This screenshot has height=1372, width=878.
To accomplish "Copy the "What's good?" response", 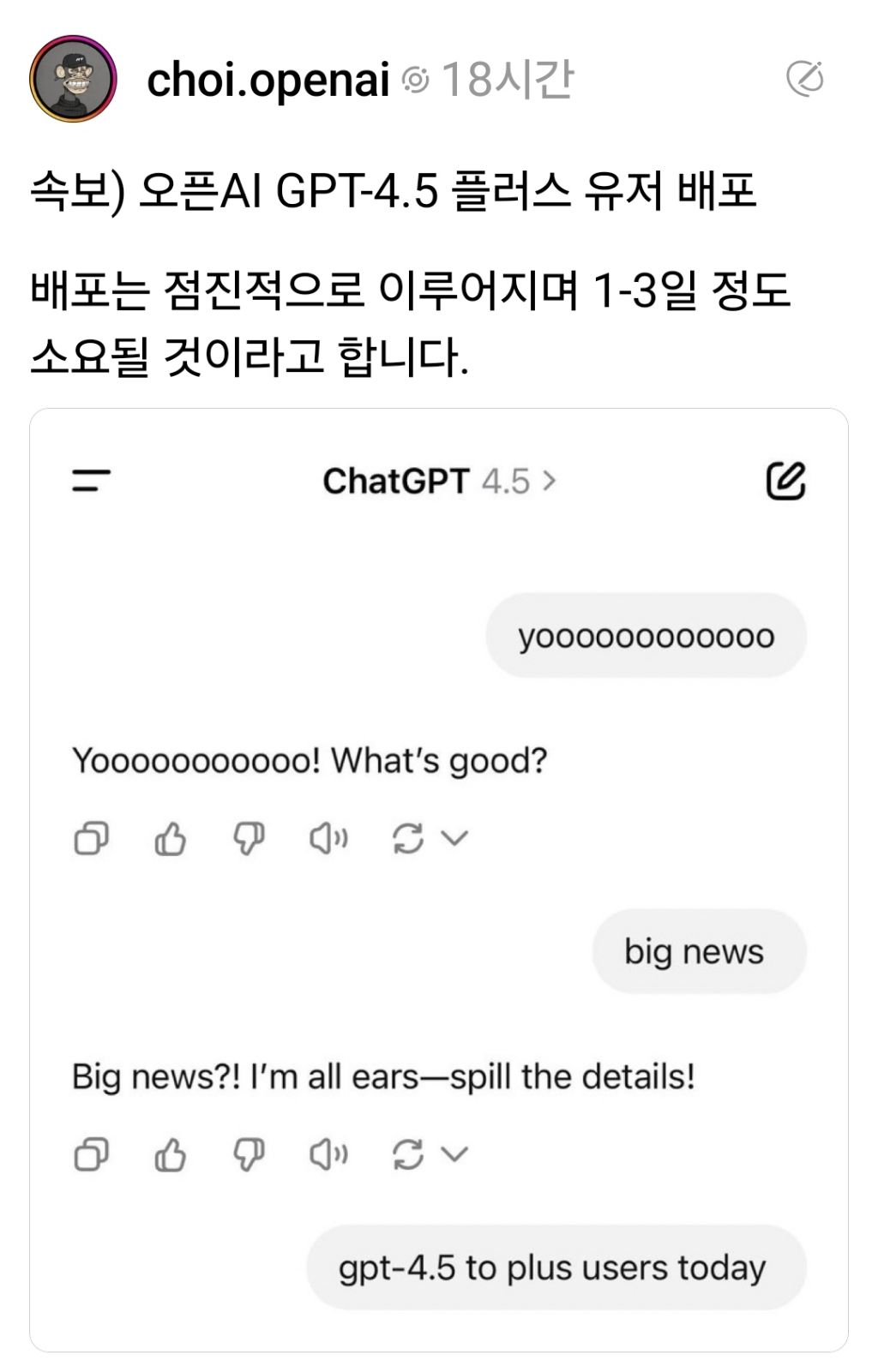I will click(x=90, y=840).
